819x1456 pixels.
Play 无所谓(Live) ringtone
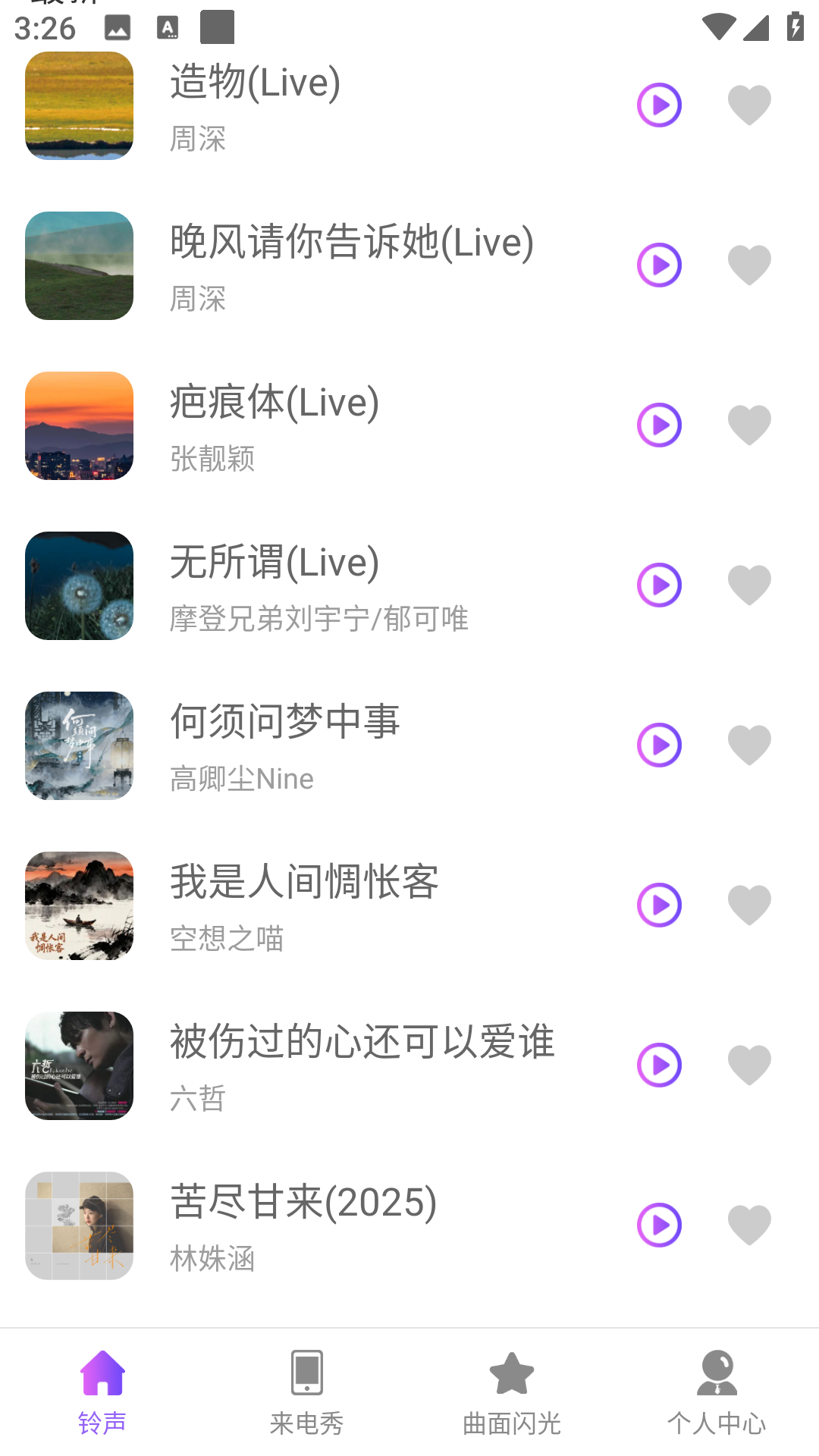click(x=659, y=585)
